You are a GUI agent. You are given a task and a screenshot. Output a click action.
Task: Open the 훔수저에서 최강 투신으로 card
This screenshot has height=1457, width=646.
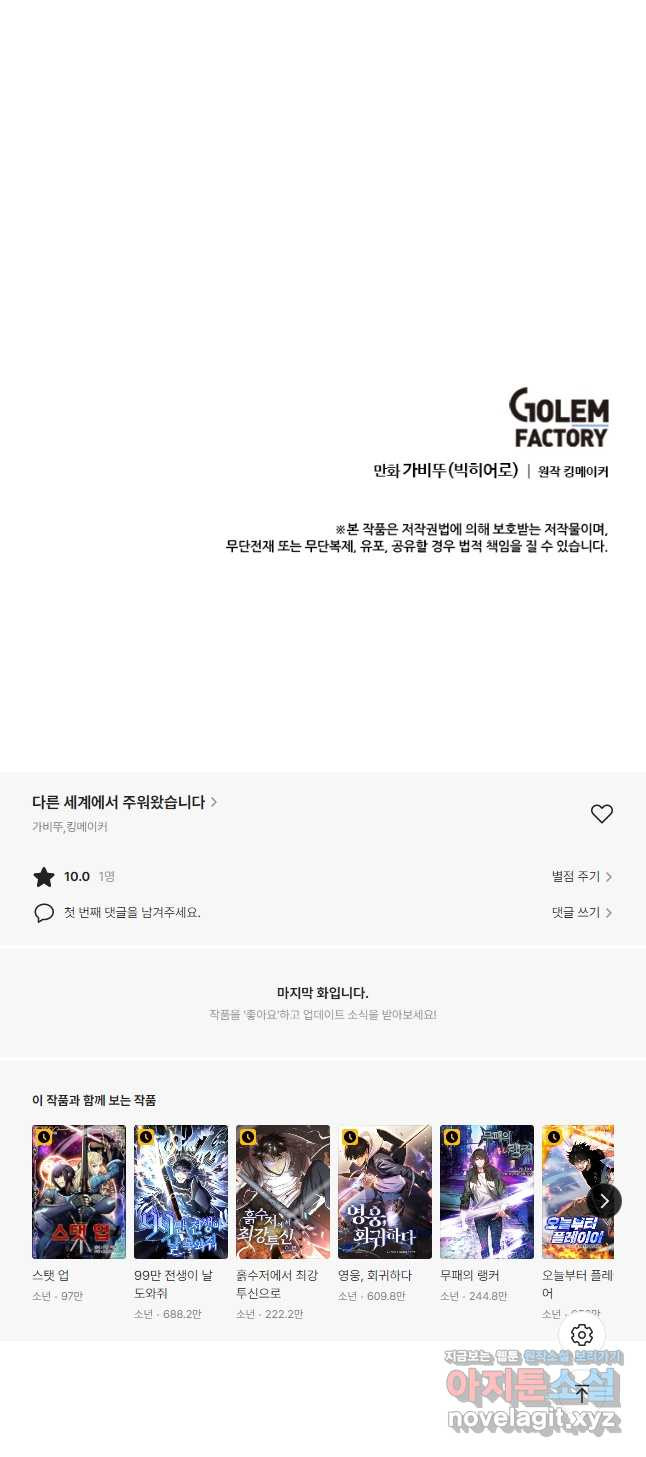[x=283, y=1192]
